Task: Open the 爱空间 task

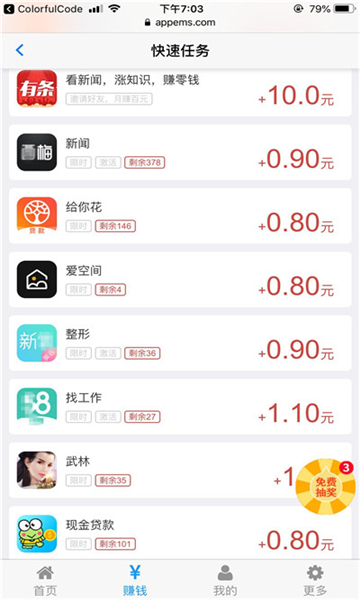Action: 180,279
